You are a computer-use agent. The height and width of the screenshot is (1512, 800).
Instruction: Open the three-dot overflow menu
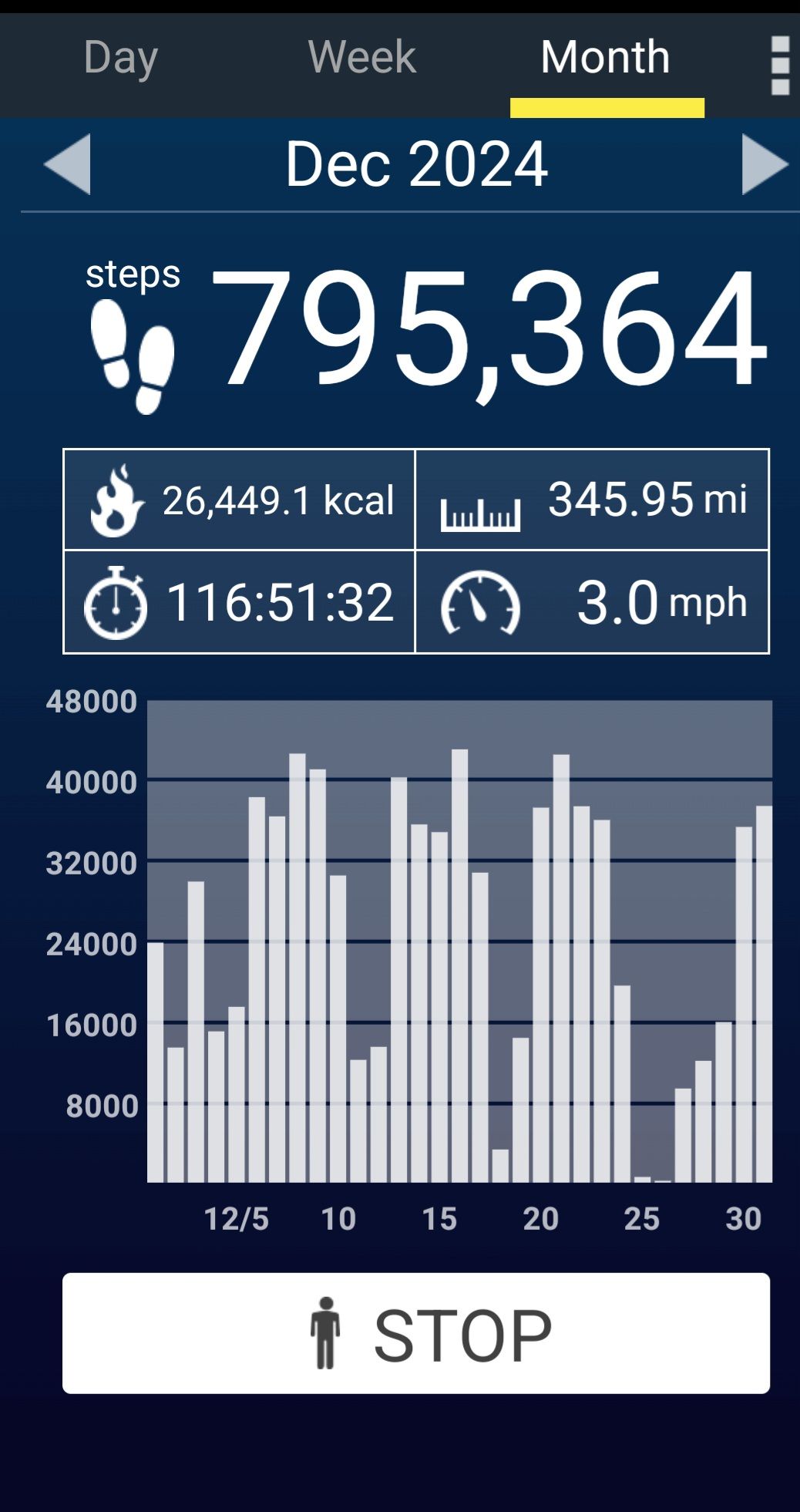(780, 66)
